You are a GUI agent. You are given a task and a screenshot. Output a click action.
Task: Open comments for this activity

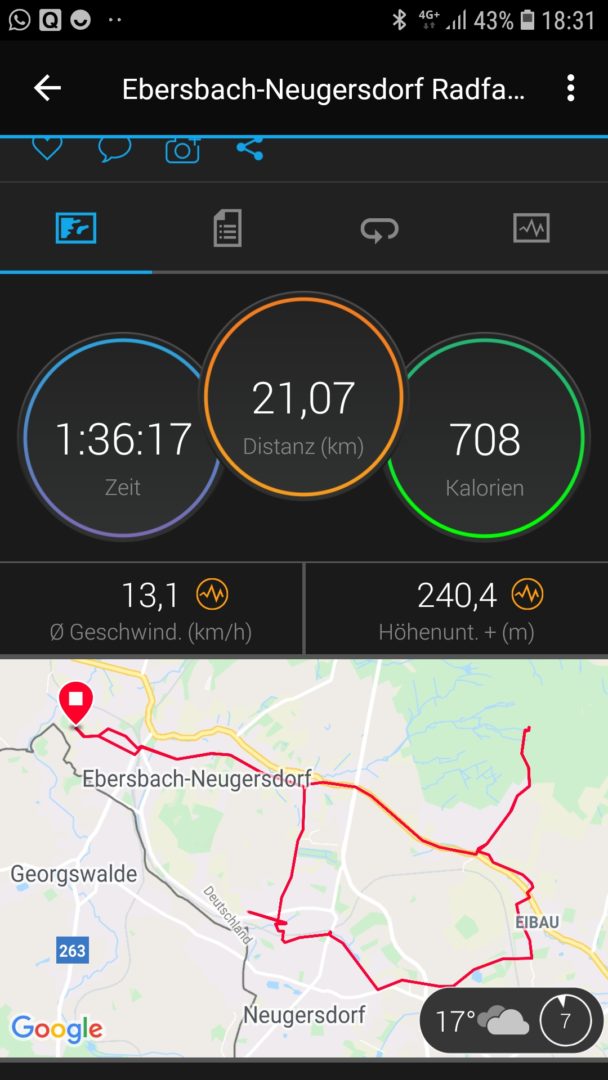click(x=114, y=150)
